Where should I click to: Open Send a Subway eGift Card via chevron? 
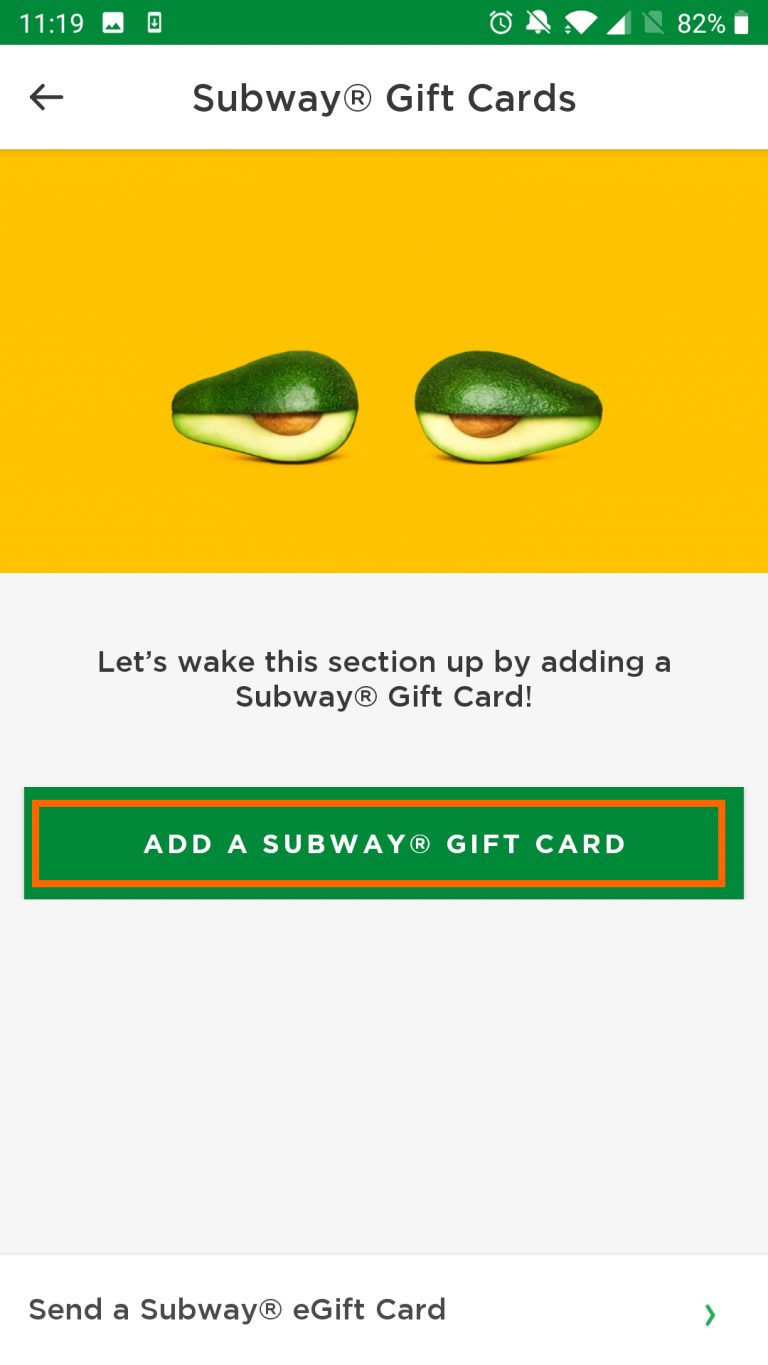(x=710, y=1315)
